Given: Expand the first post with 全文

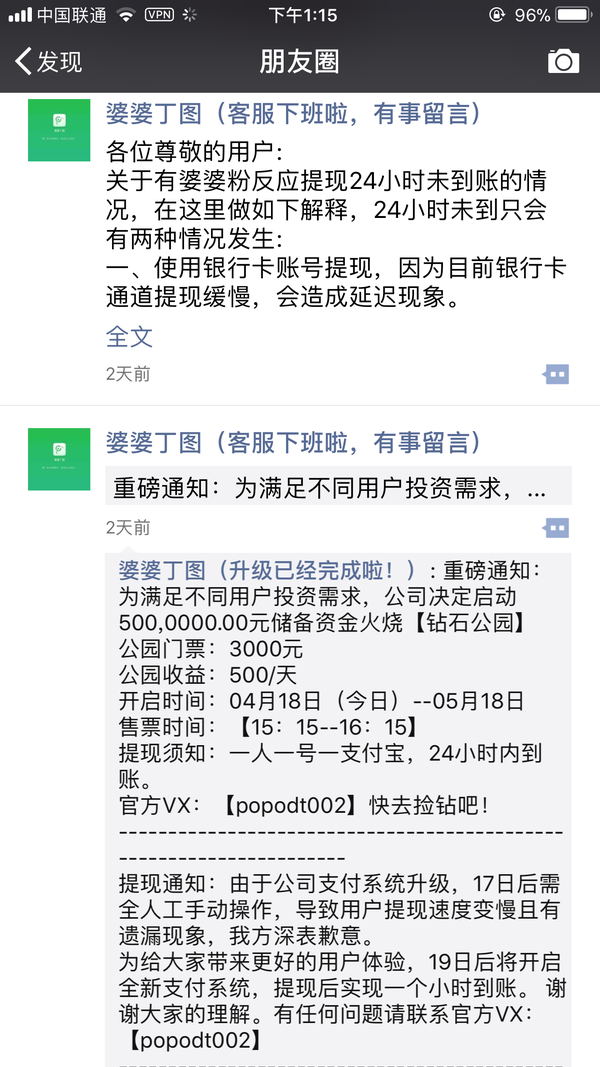Looking at the screenshot, I should (x=129, y=336).
